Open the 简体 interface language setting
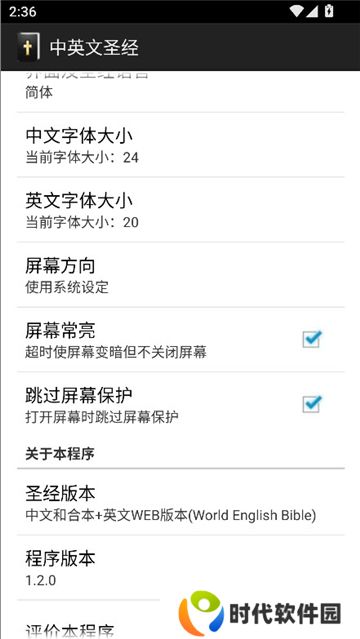The height and width of the screenshot is (639, 360). 181,92
